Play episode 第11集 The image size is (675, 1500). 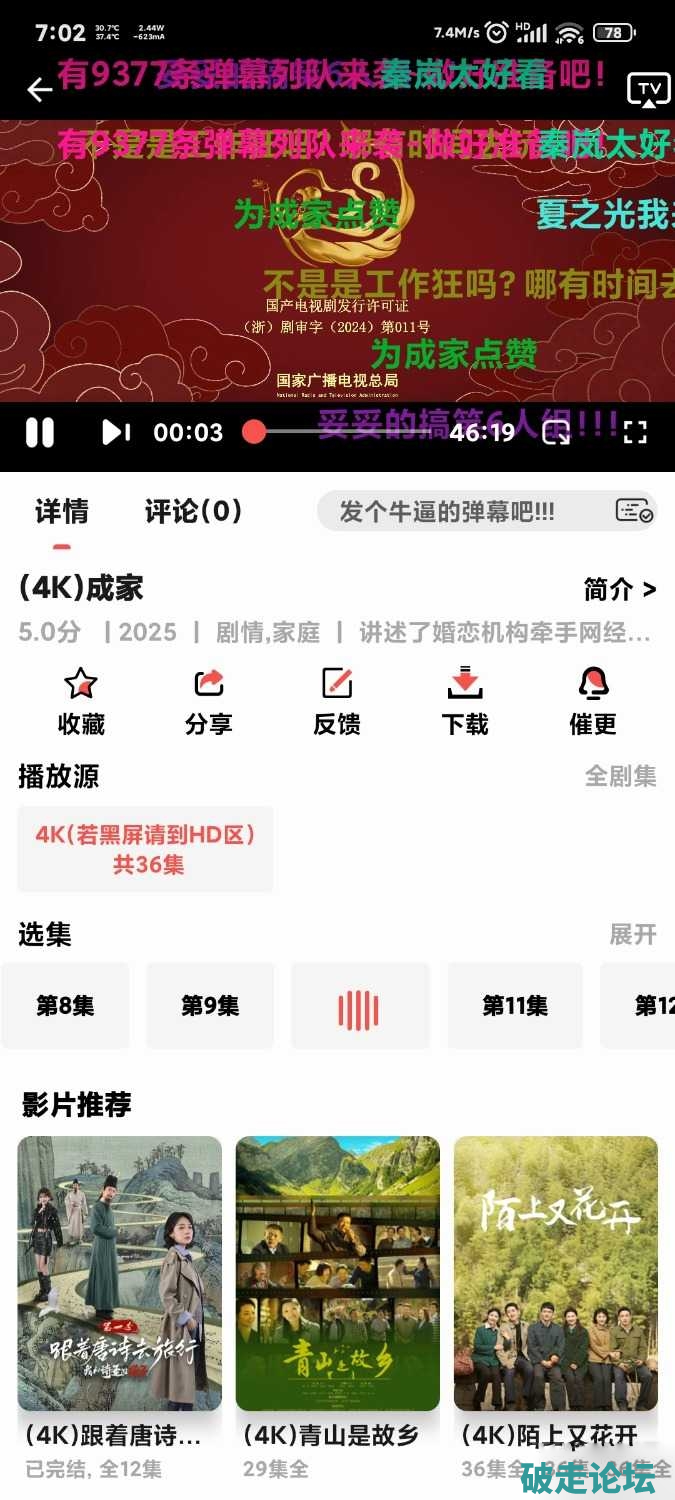(x=515, y=1006)
